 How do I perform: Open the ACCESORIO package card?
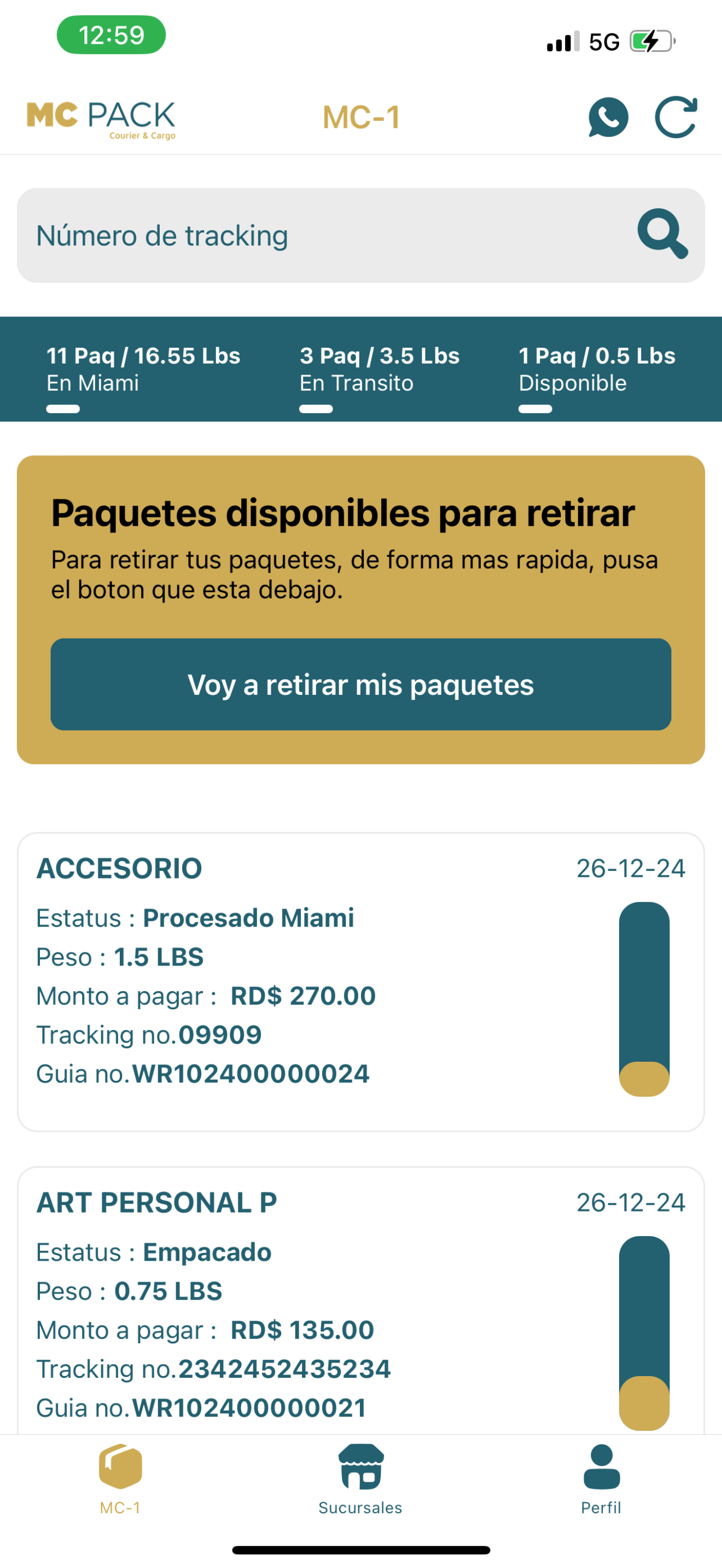coord(360,982)
